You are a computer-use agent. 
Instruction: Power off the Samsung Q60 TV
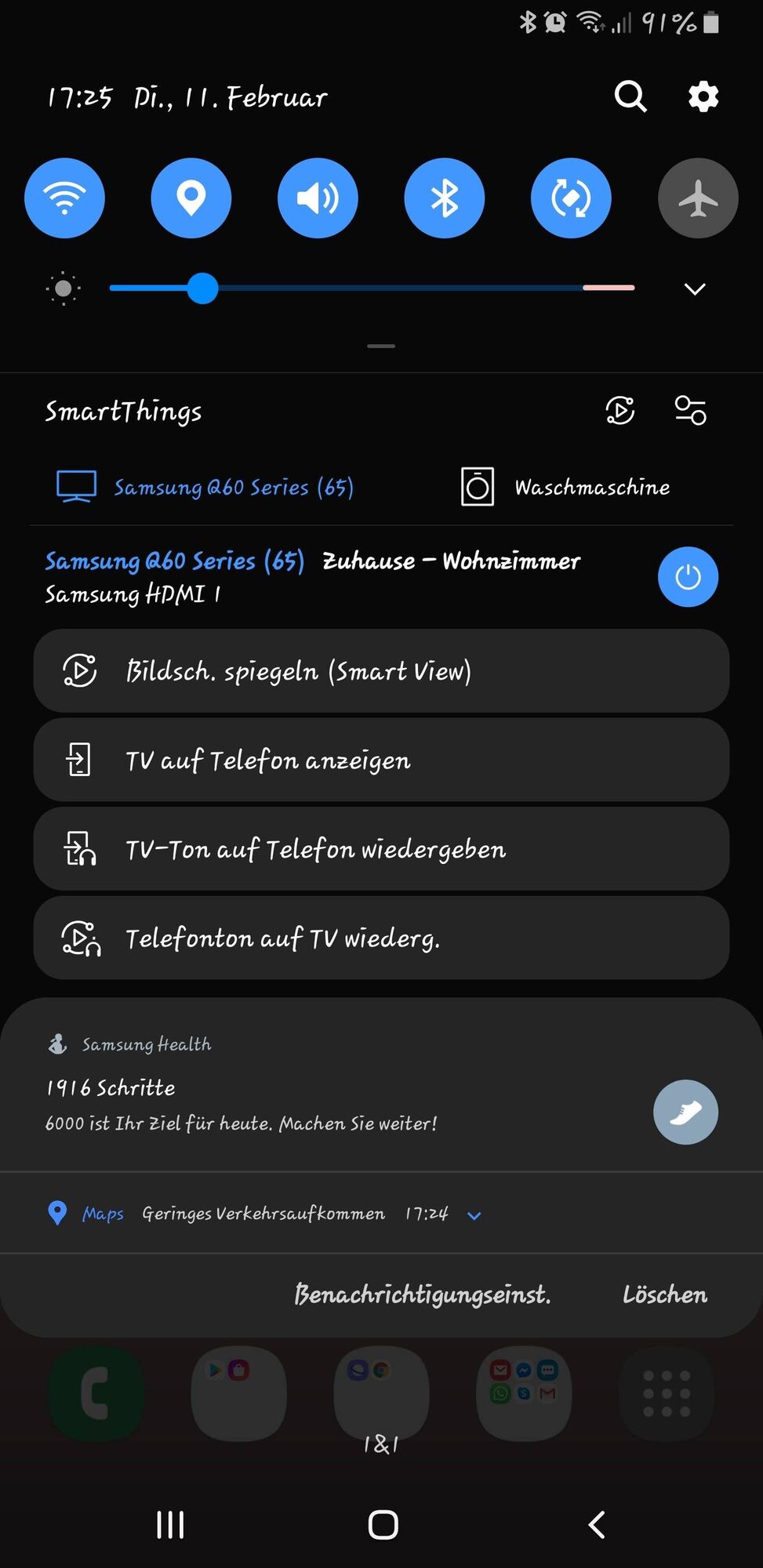click(x=688, y=577)
